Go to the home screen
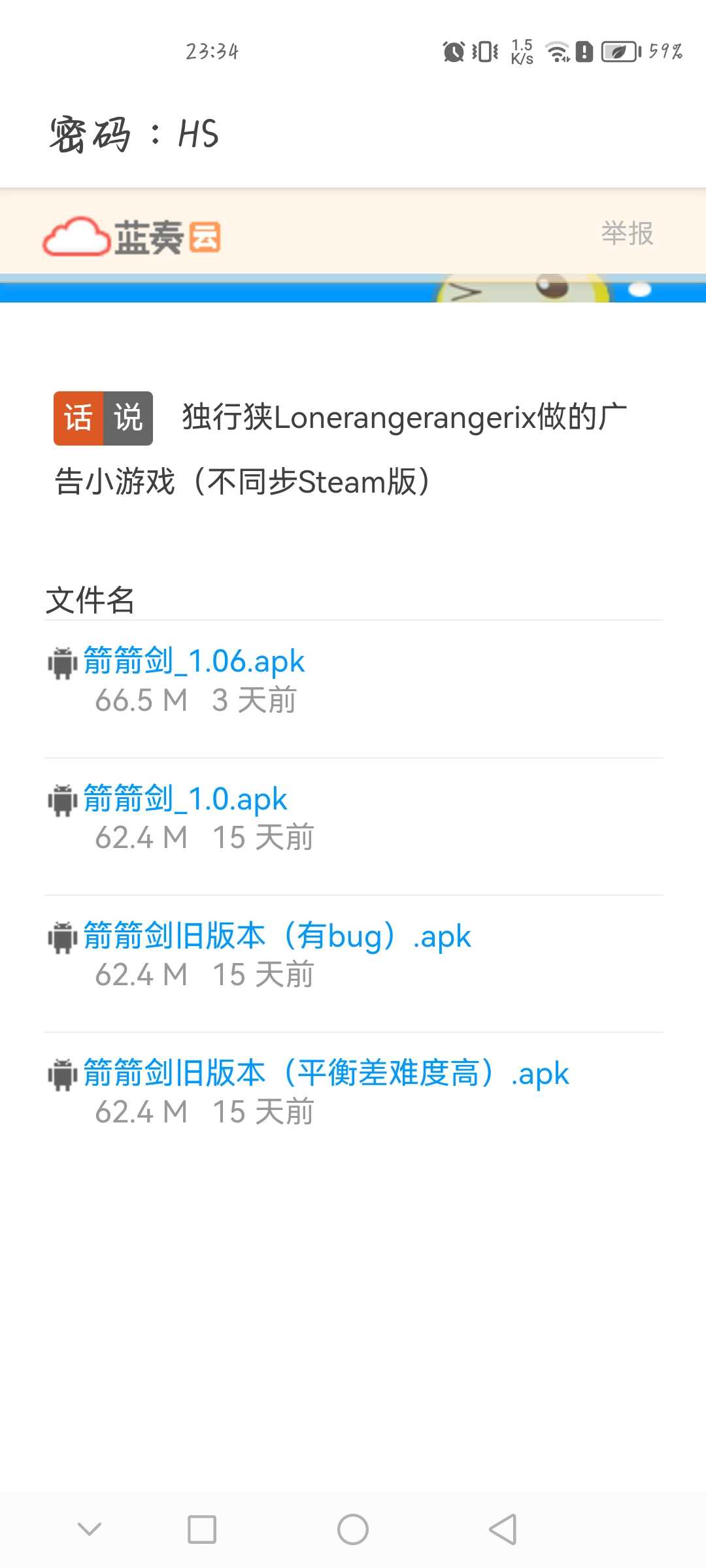This screenshot has width=706, height=1568. (353, 1529)
